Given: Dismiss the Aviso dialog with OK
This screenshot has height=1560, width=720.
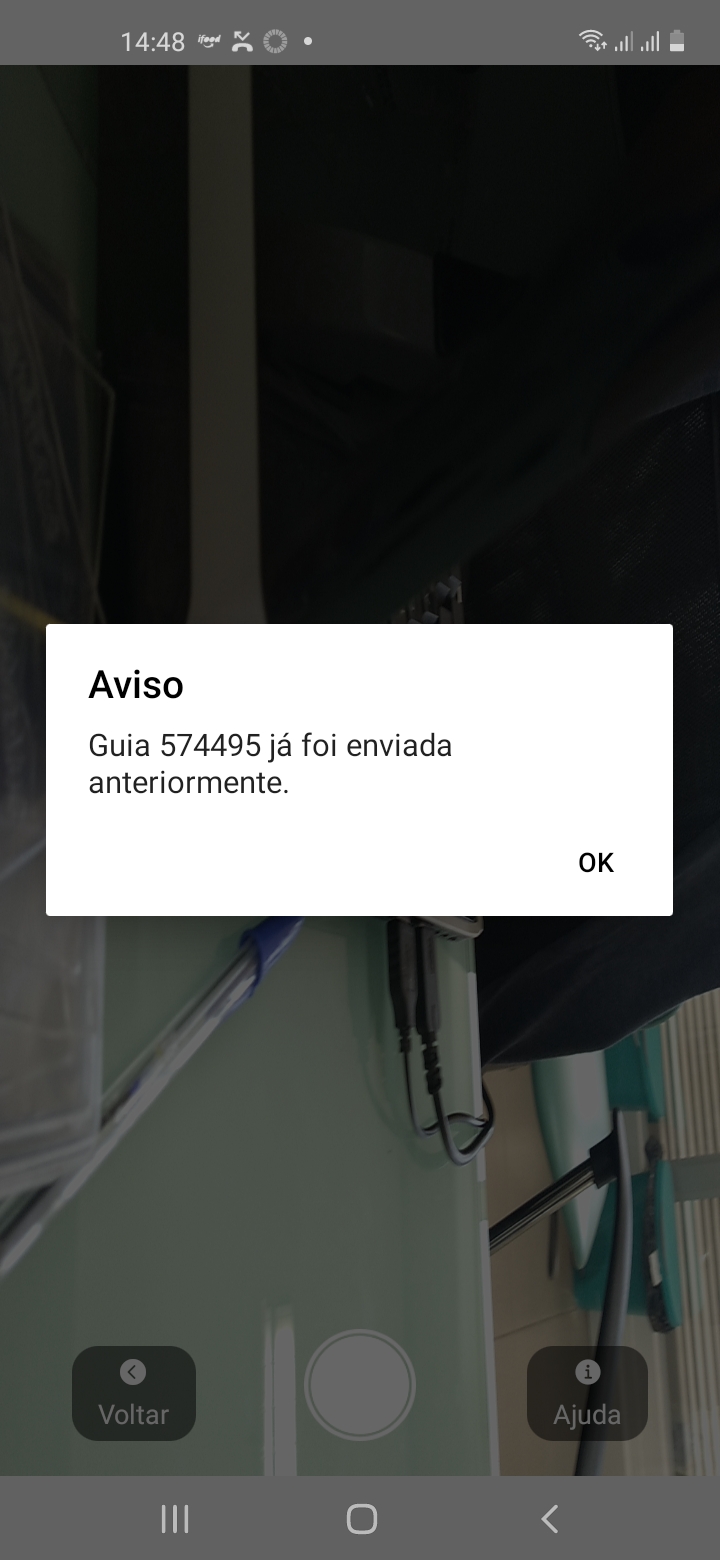Looking at the screenshot, I should [x=596, y=863].
